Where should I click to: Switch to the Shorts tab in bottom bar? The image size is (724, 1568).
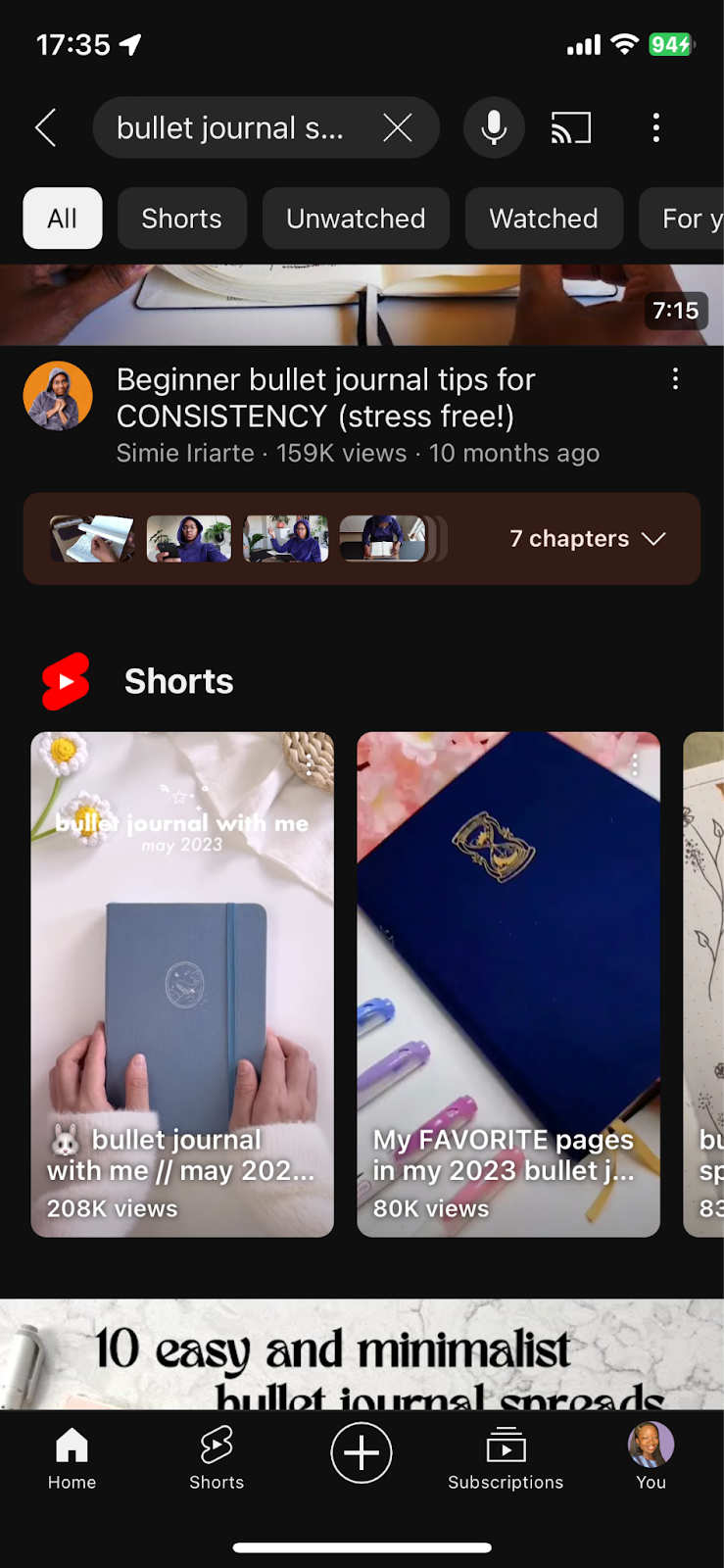(217, 1458)
